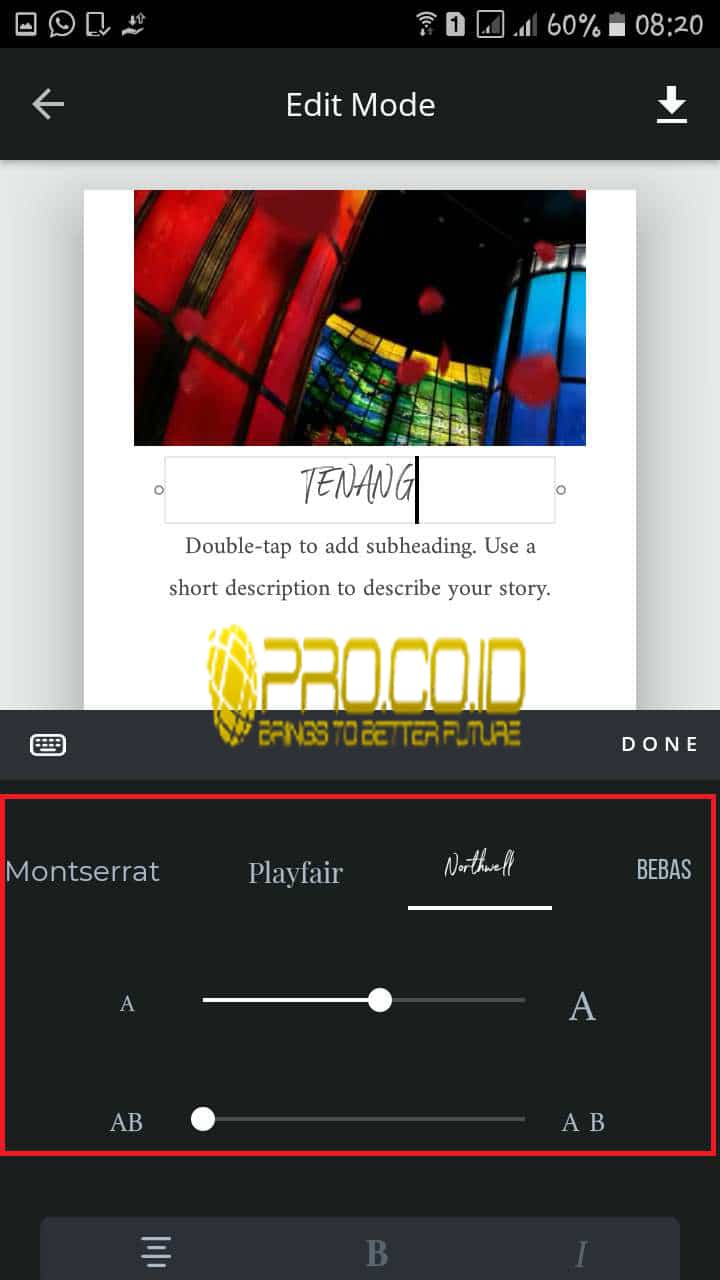Tap the TENANG text box
Image resolution: width=720 pixels, height=1280 pixels.
click(359, 489)
